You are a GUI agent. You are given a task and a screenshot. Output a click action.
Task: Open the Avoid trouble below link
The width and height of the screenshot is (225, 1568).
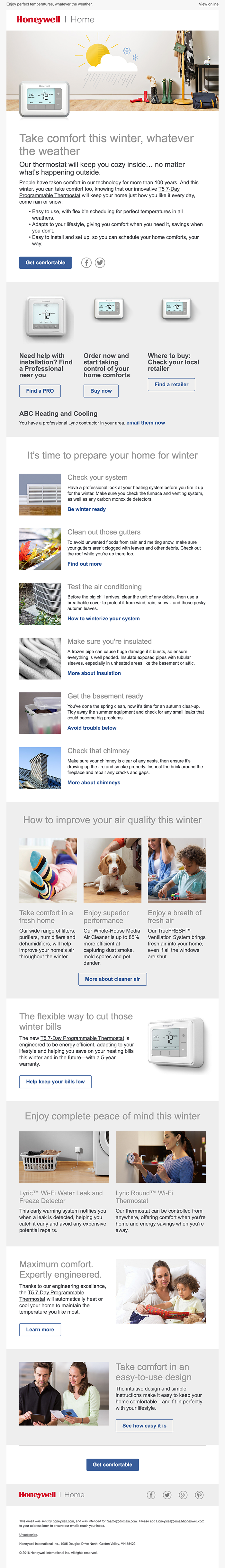(x=92, y=727)
